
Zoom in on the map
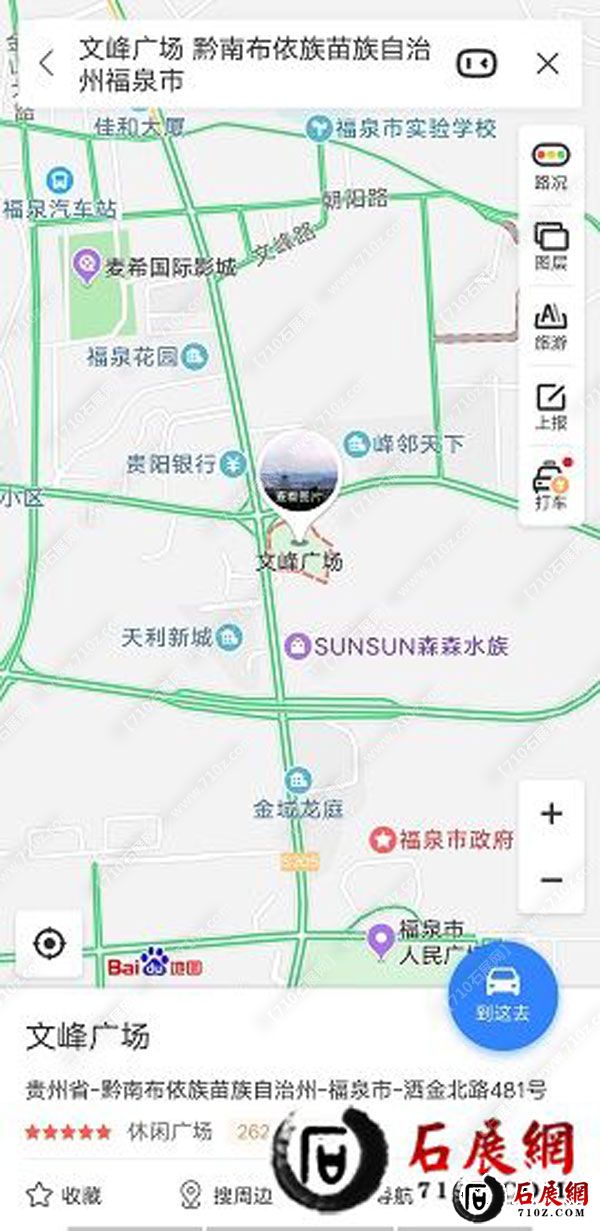coord(551,814)
